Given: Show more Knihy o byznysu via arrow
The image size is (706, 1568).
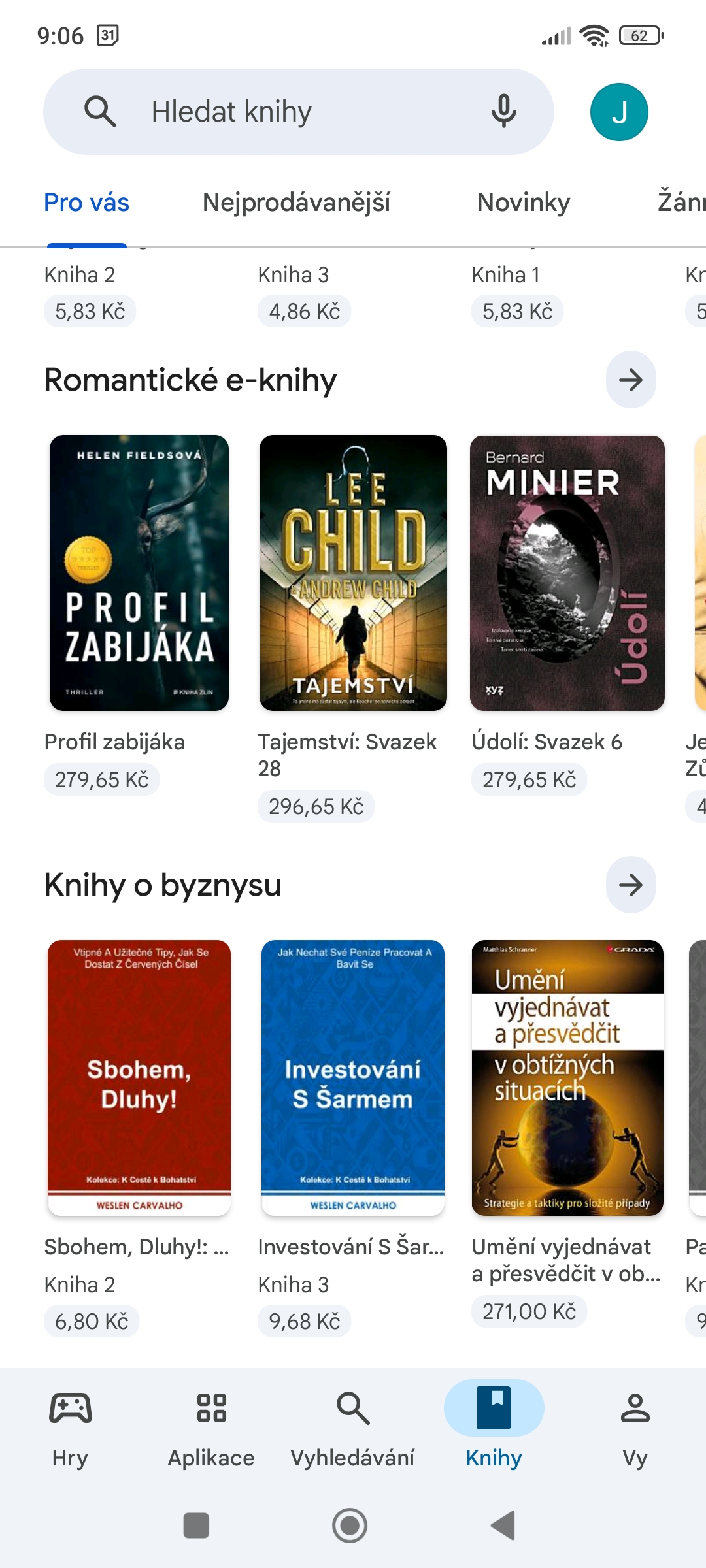Looking at the screenshot, I should coord(631,885).
